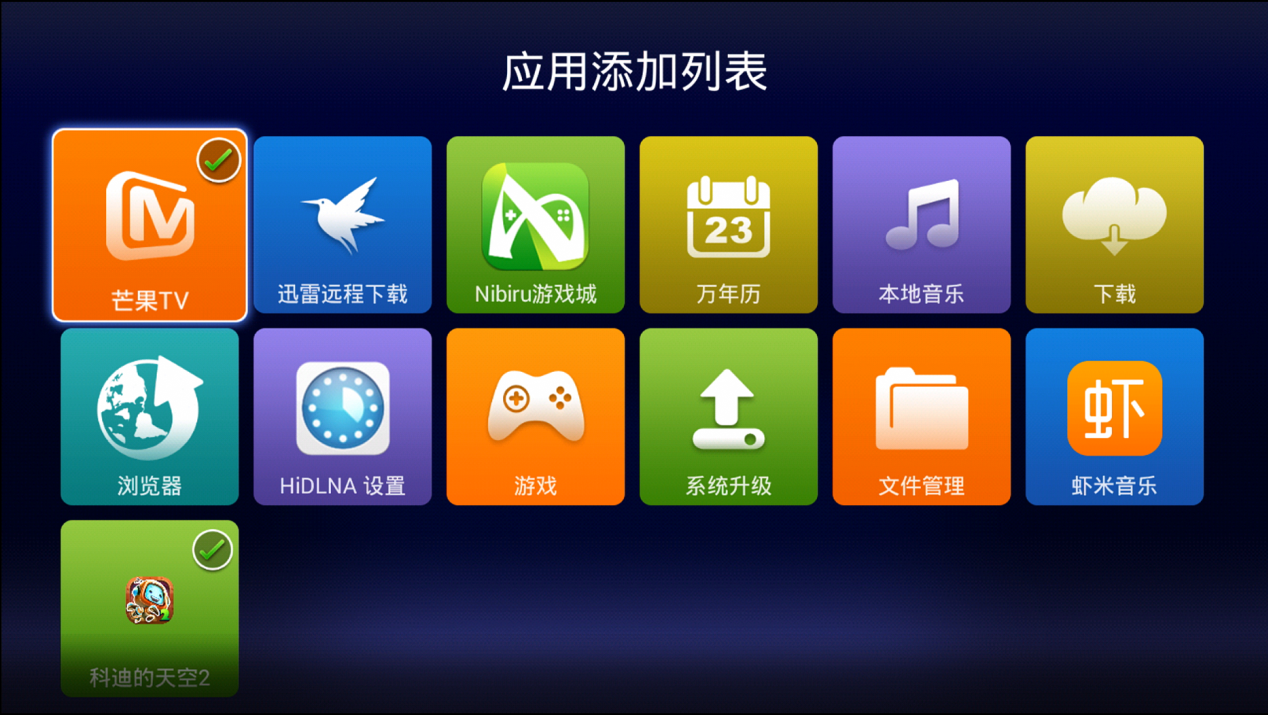Tap the 下载 app tile
Screen dimensions: 1268x715
[1114, 225]
